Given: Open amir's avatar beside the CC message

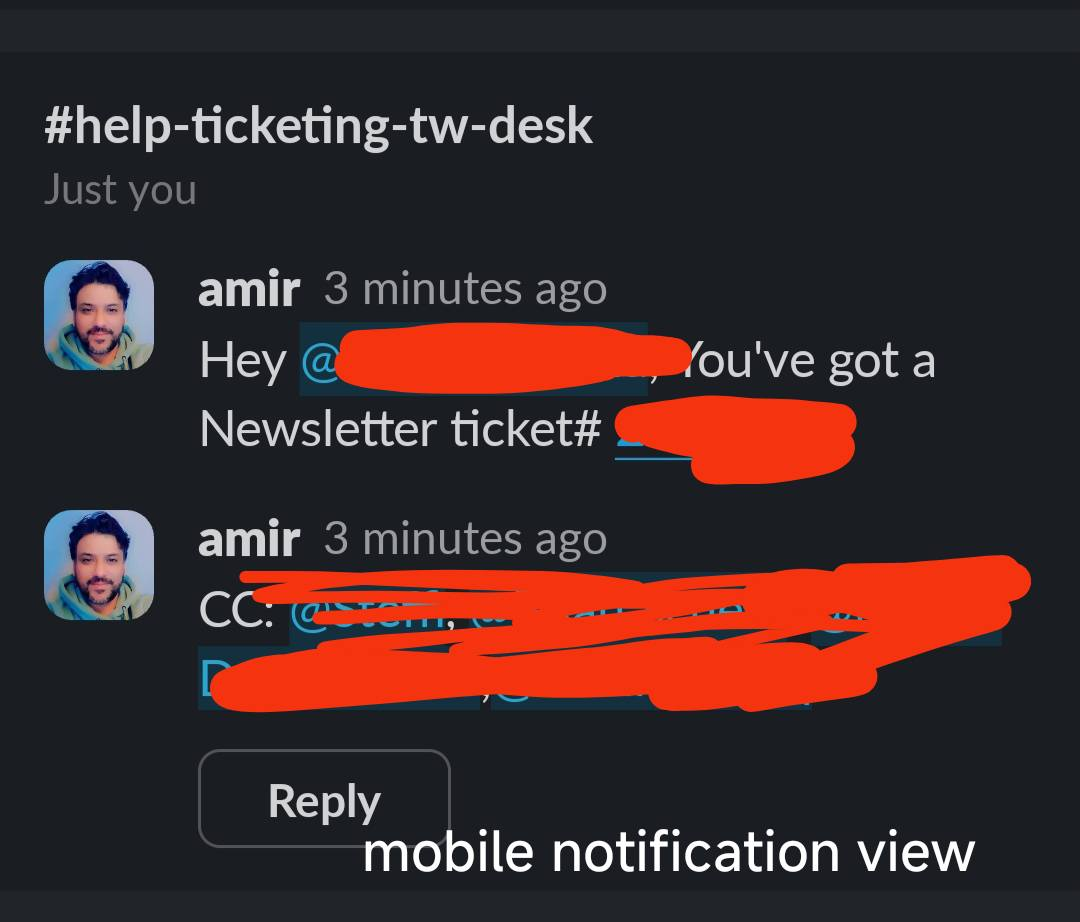Looking at the screenshot, I should [x=99, y=565].
